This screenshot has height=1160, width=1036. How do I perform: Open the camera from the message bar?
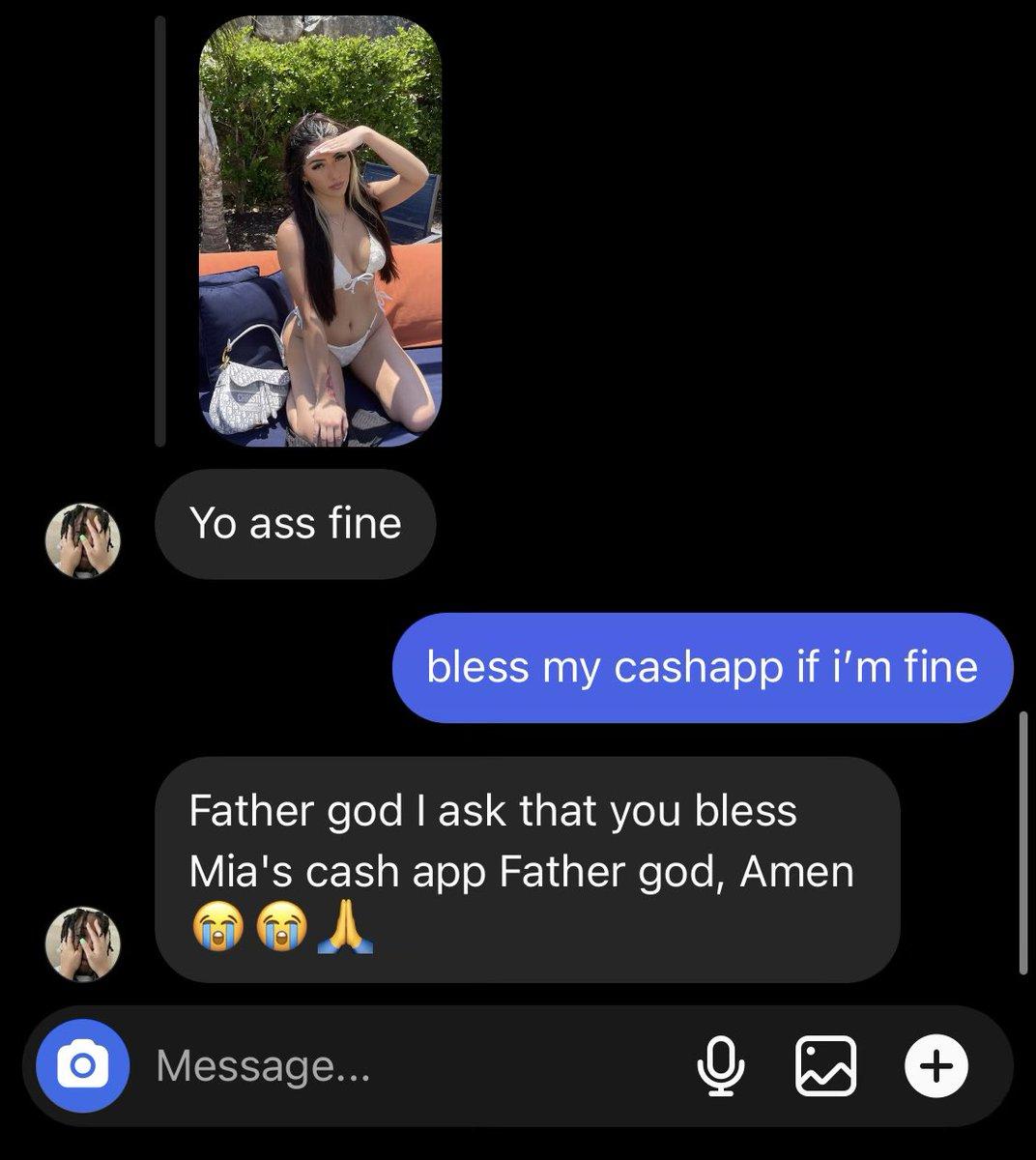tap(82, 1066)
